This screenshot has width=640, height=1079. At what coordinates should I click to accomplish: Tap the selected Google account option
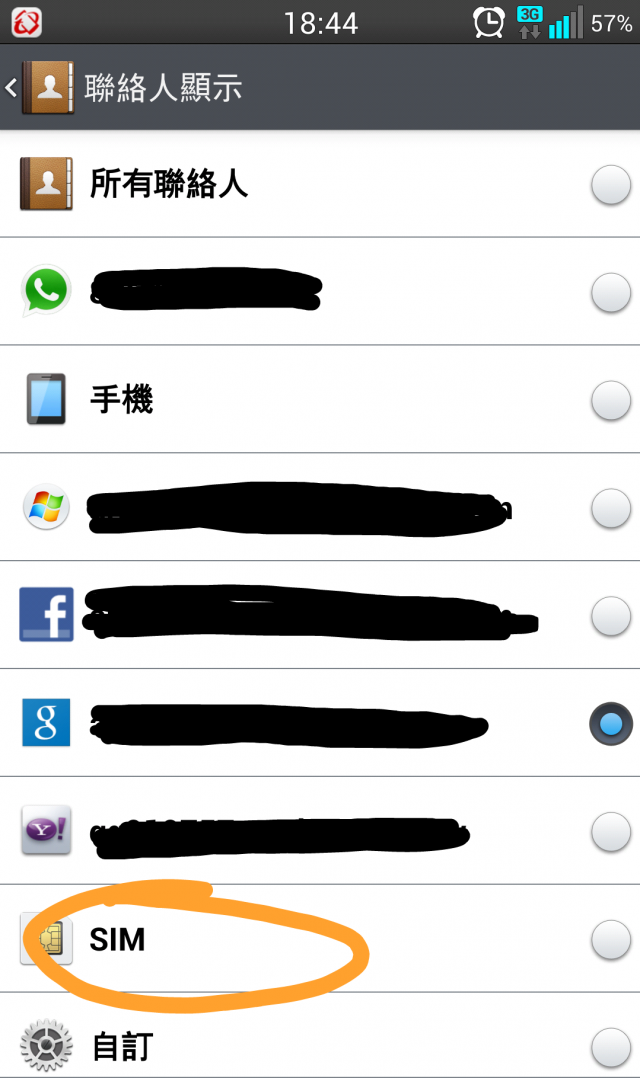coord(610,724)
